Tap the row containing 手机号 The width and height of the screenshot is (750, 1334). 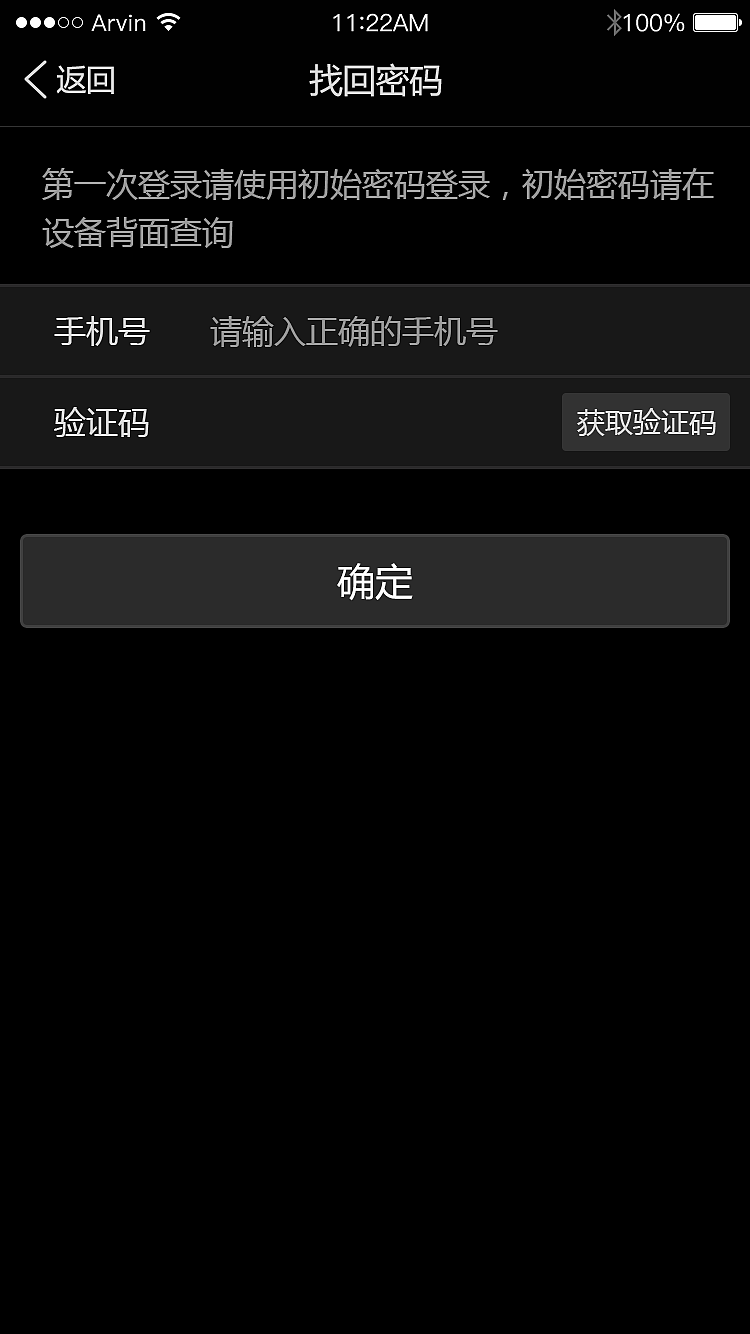[x=375, y=330]
